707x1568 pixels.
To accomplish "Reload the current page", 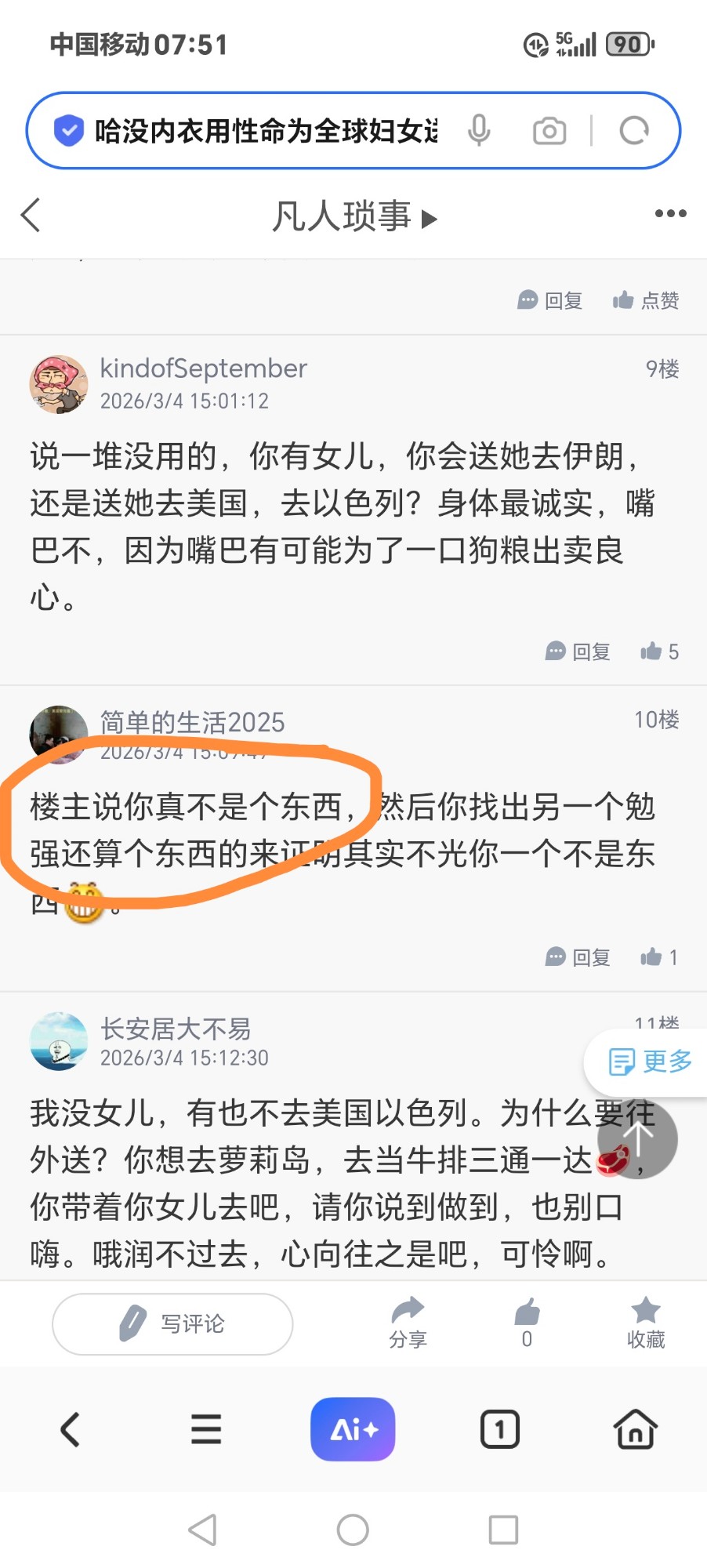I will coord(634,131).
